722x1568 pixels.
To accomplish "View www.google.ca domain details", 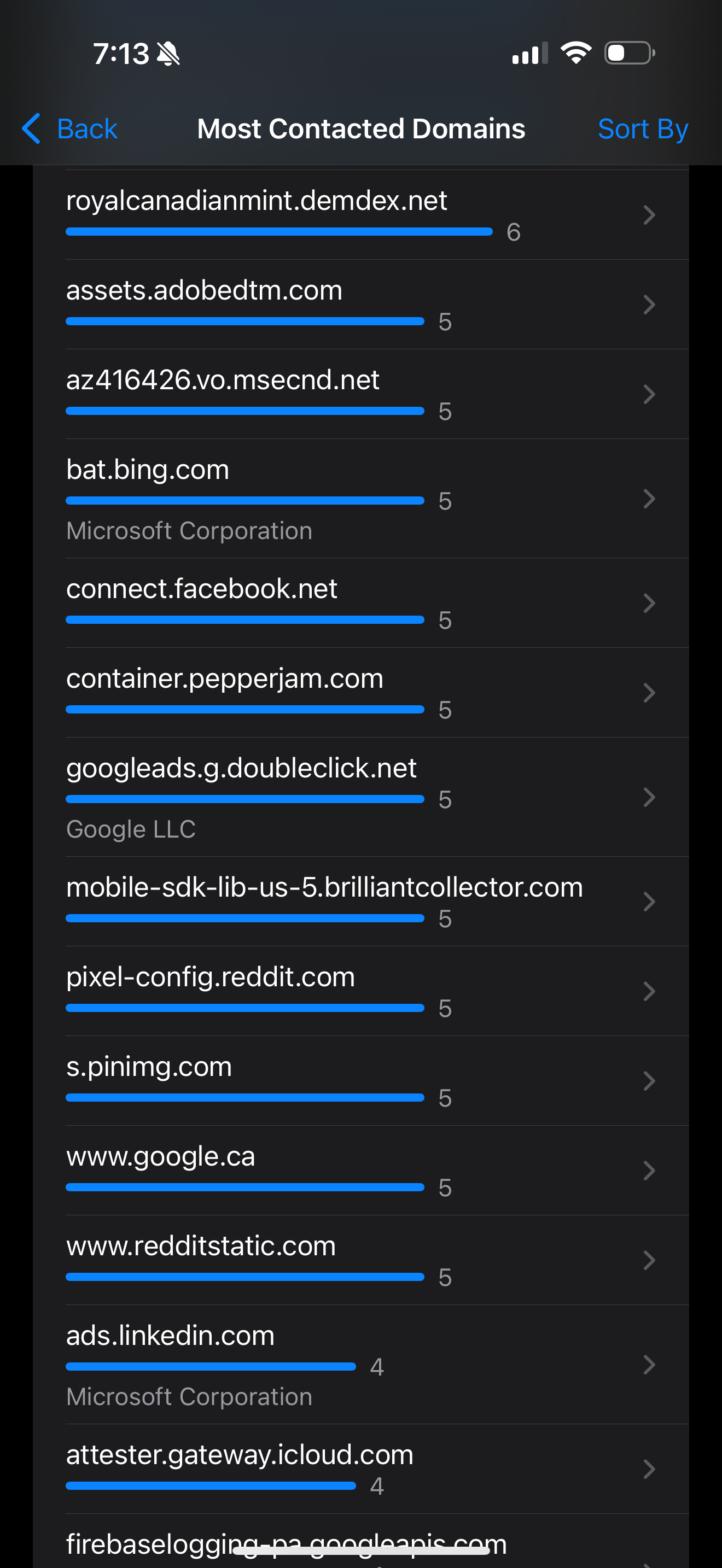I will click(x=361, y=1171).
